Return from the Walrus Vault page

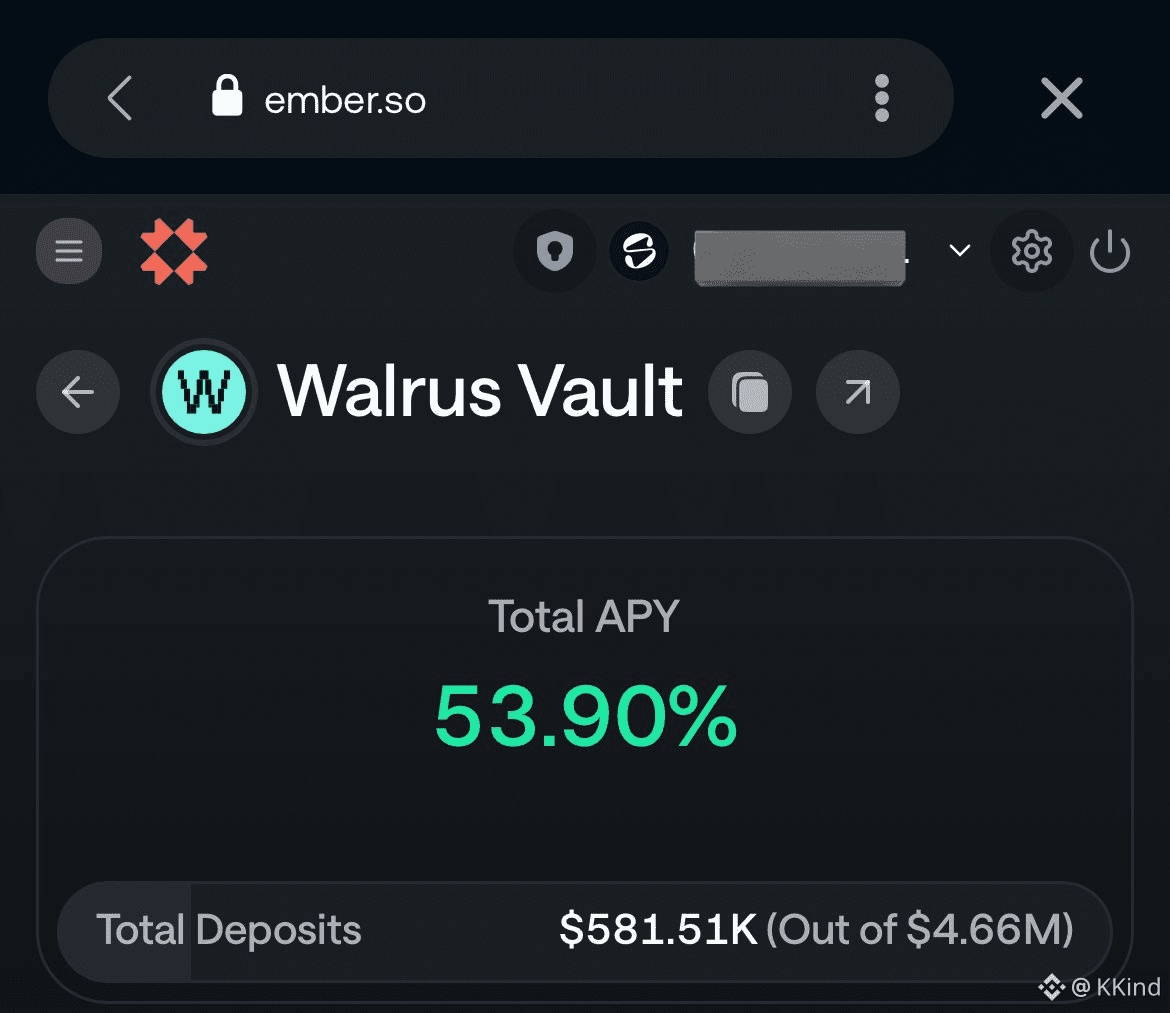[78, 393]
